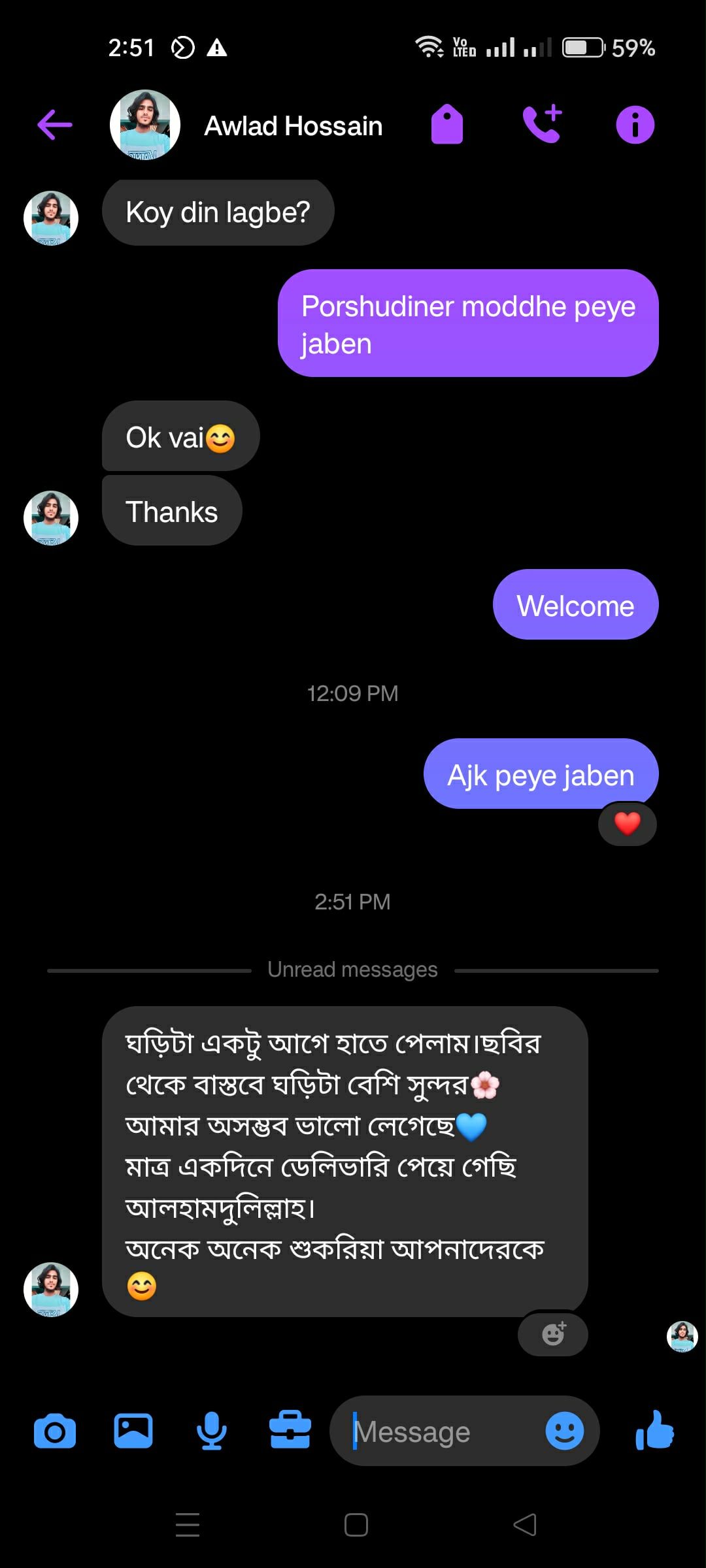Start a call with Awlad Hossain
The width and height of the screenshot is (706, 1568).
click(x=542, y=124)
